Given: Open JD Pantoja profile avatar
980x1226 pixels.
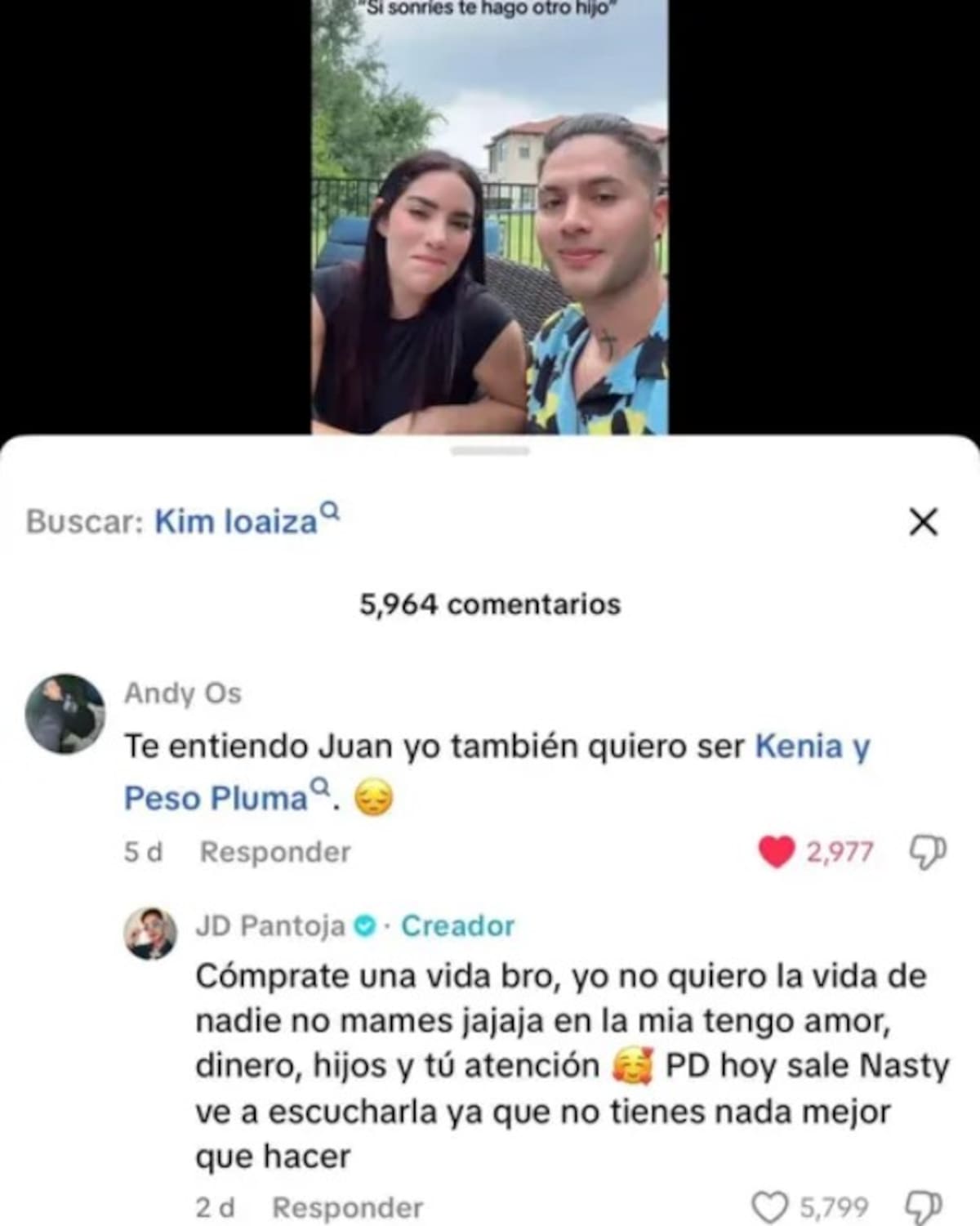Looking at the screenshot, I should pyautogui.click(x=150, y=933).
